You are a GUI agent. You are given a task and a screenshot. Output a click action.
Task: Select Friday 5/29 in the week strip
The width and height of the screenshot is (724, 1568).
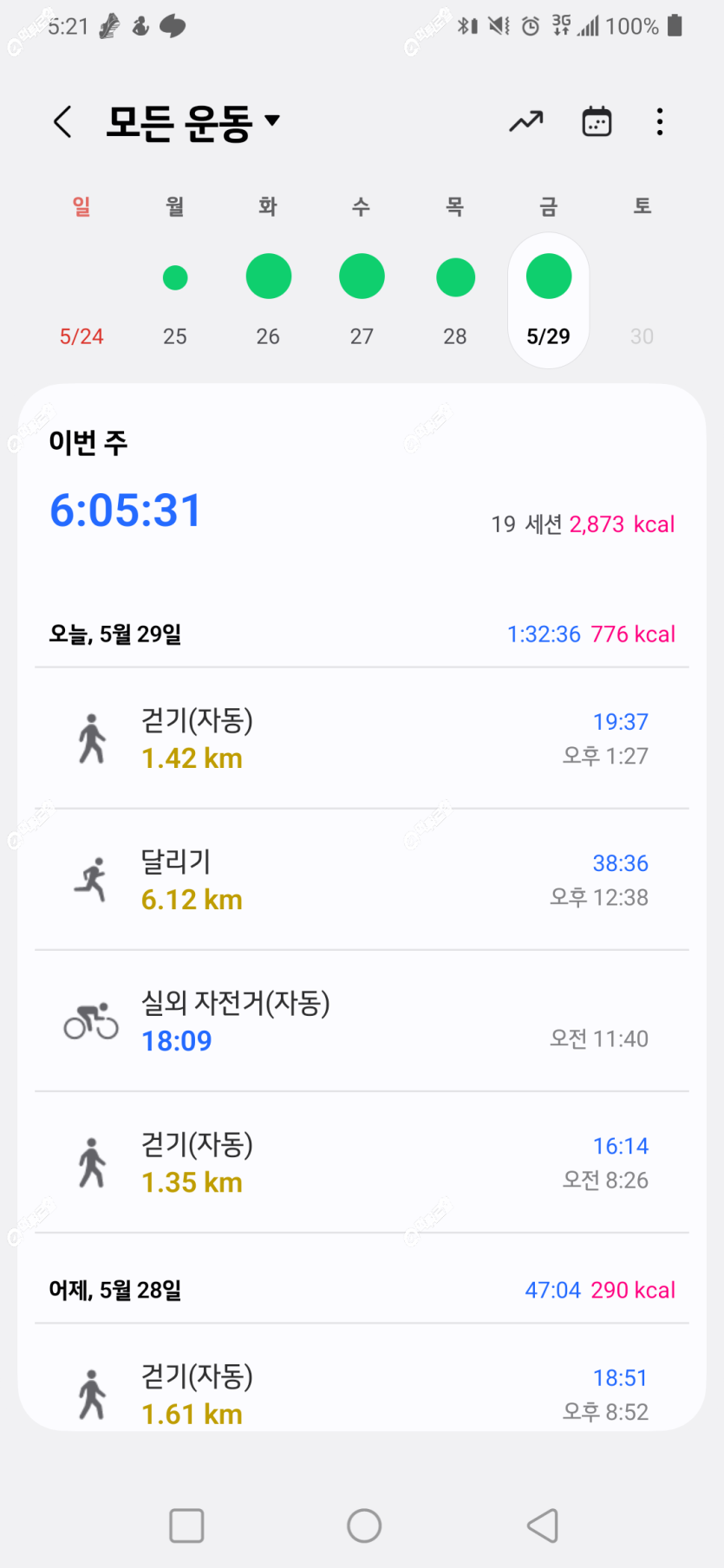click(x=549, y=300)
